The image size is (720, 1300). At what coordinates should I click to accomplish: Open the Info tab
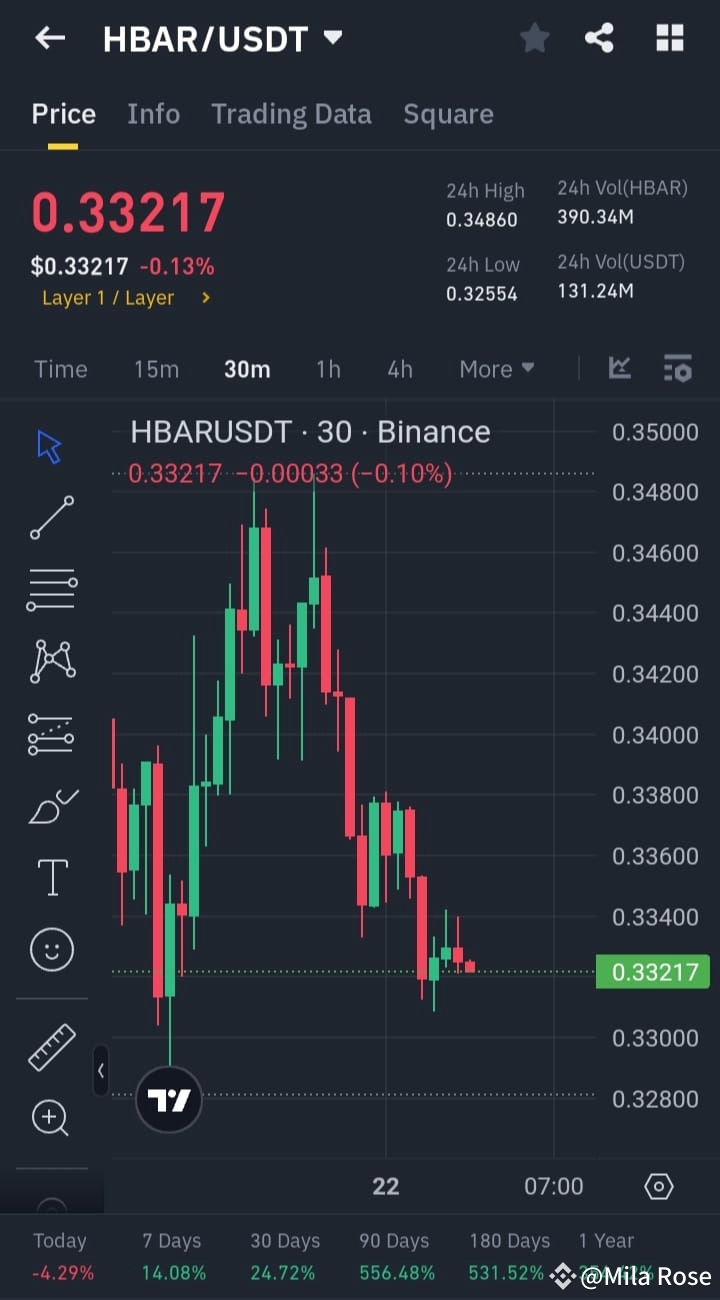(153, 113)
